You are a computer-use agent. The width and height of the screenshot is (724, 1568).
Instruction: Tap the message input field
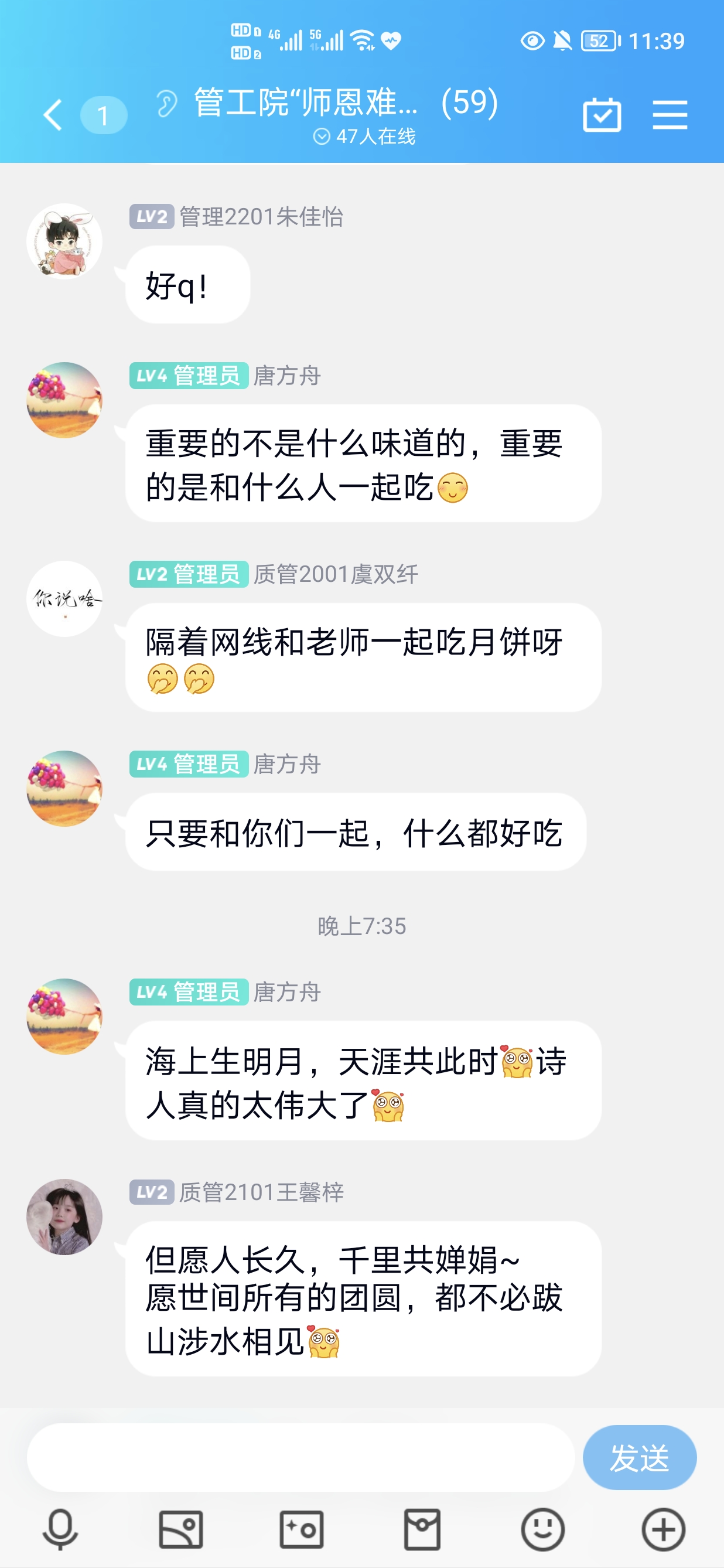(x=300, y=1457)
